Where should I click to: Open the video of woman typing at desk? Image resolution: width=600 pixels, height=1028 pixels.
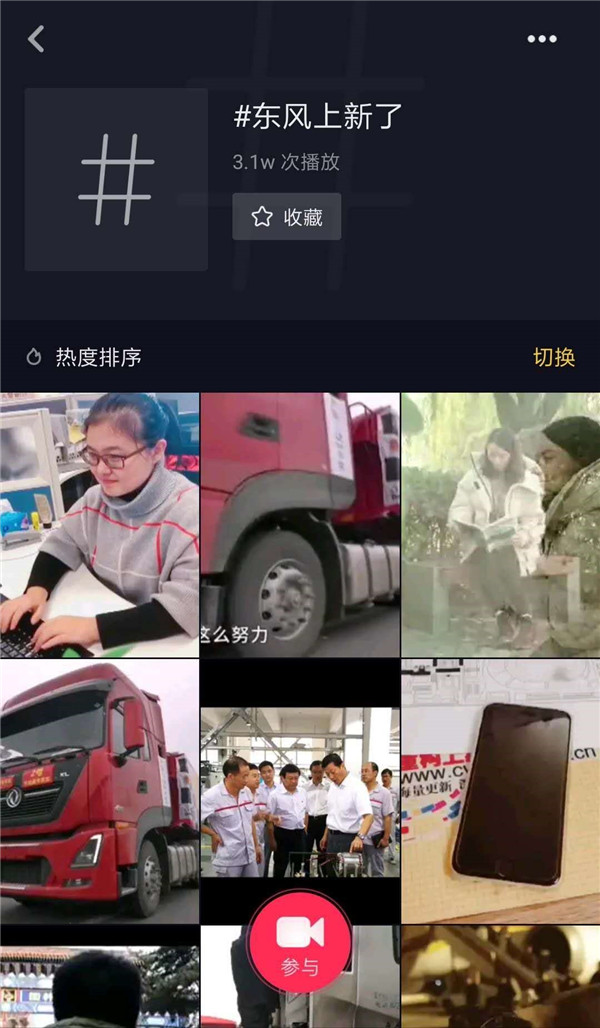[x=100, y=524]
